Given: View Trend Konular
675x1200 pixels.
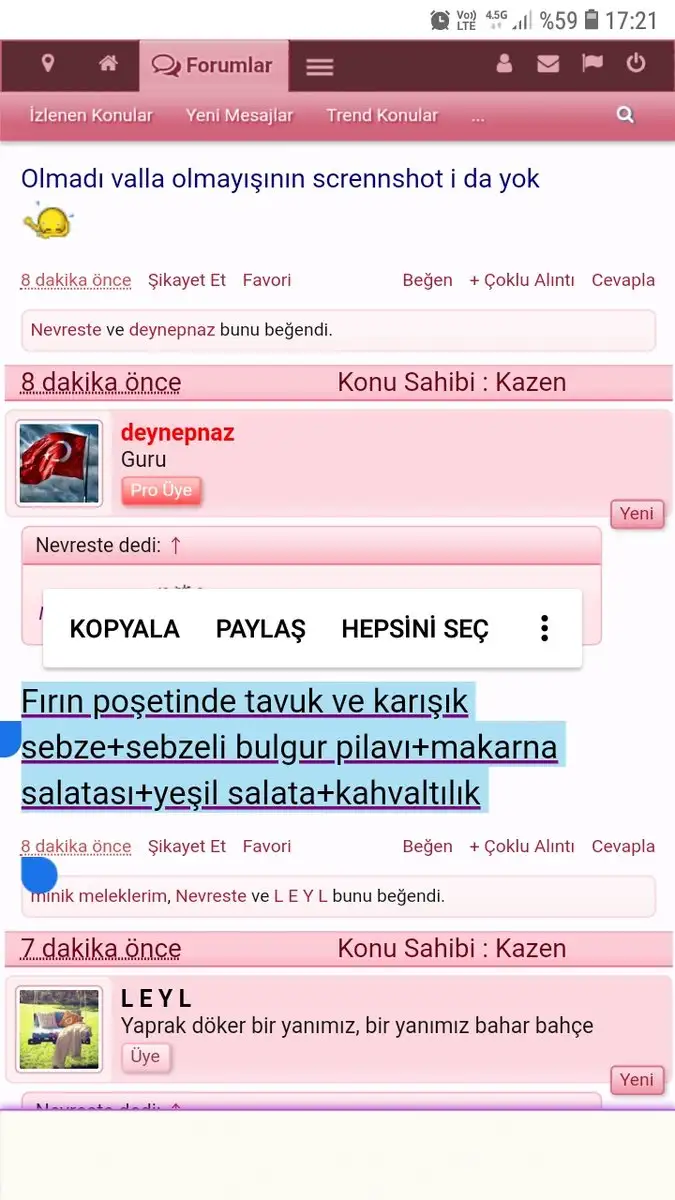Looking at the screenshot, I should [x=382, y=115].
